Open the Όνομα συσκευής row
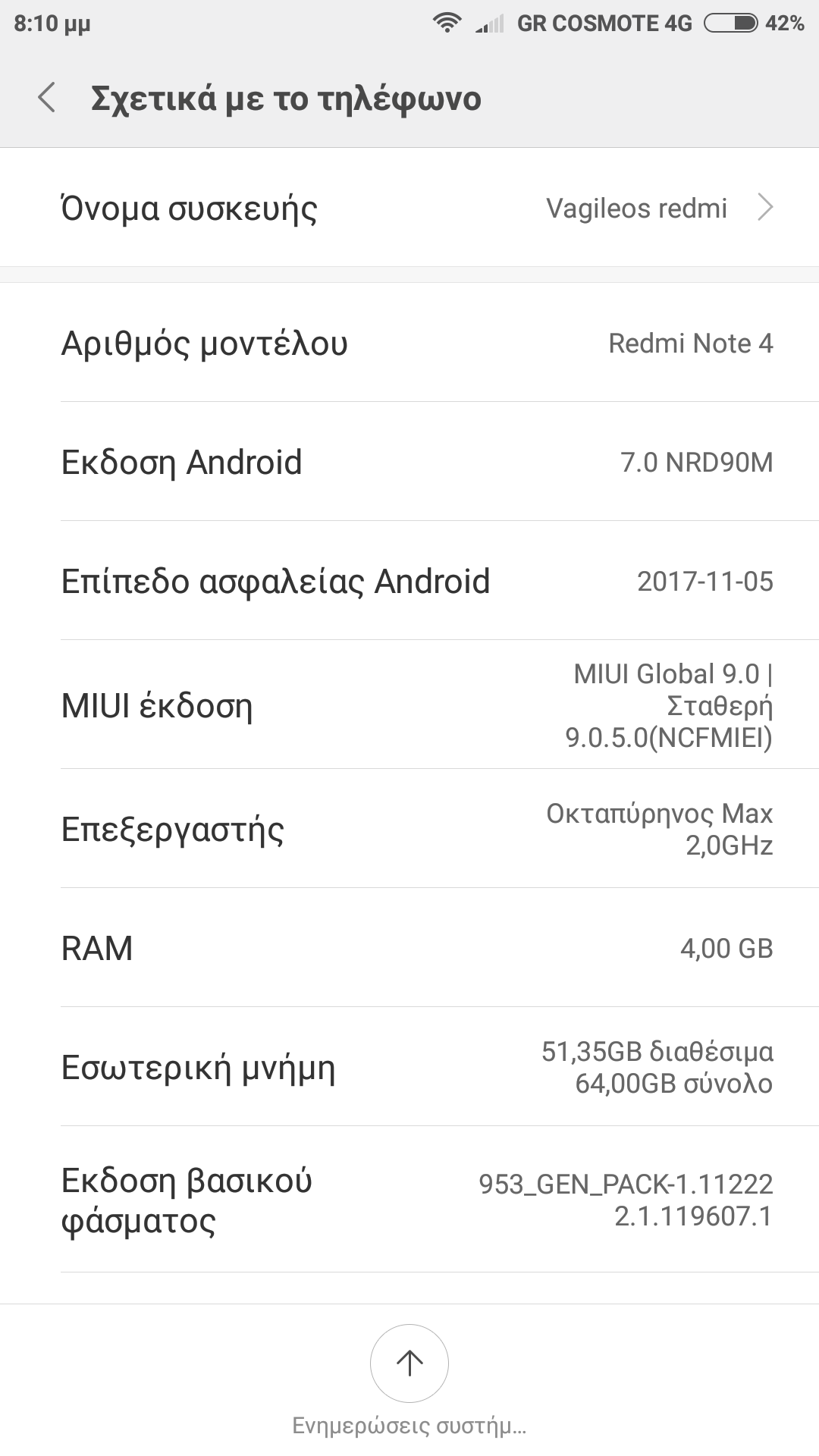Viewport: 819px width, 1456px height. click(x=409, y=208)
